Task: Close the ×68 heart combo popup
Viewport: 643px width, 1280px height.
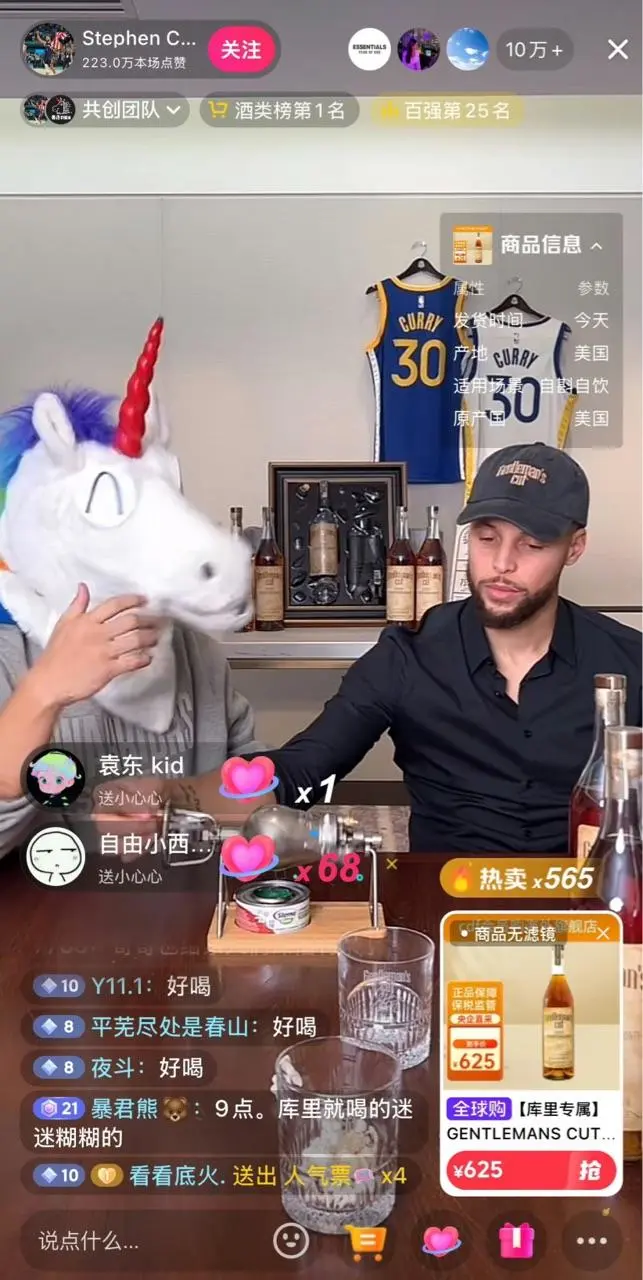Action: pyautogui.click(x=392, y=863)
